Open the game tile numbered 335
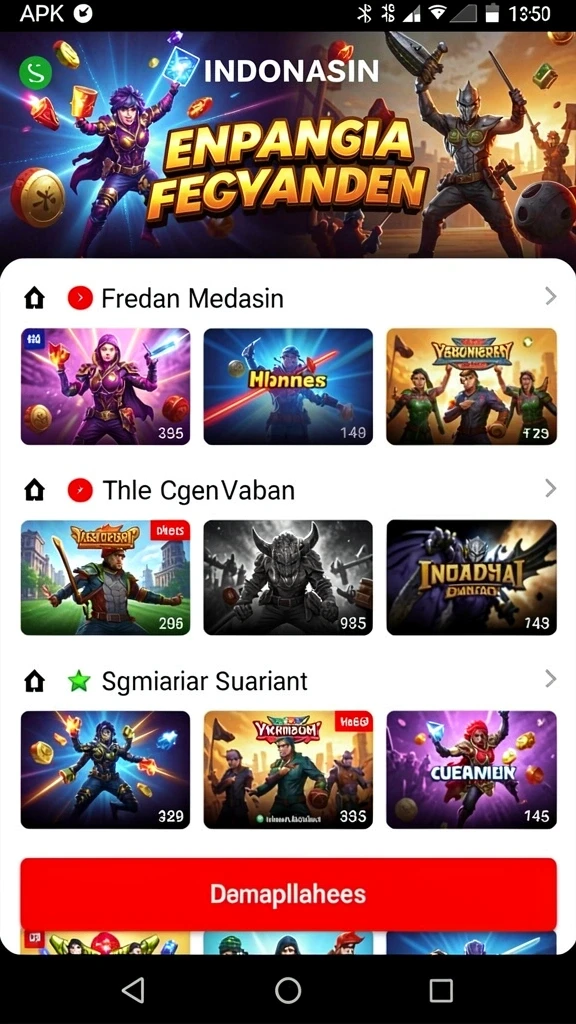This screenshot has height=1024, width=576. (288, 769)
